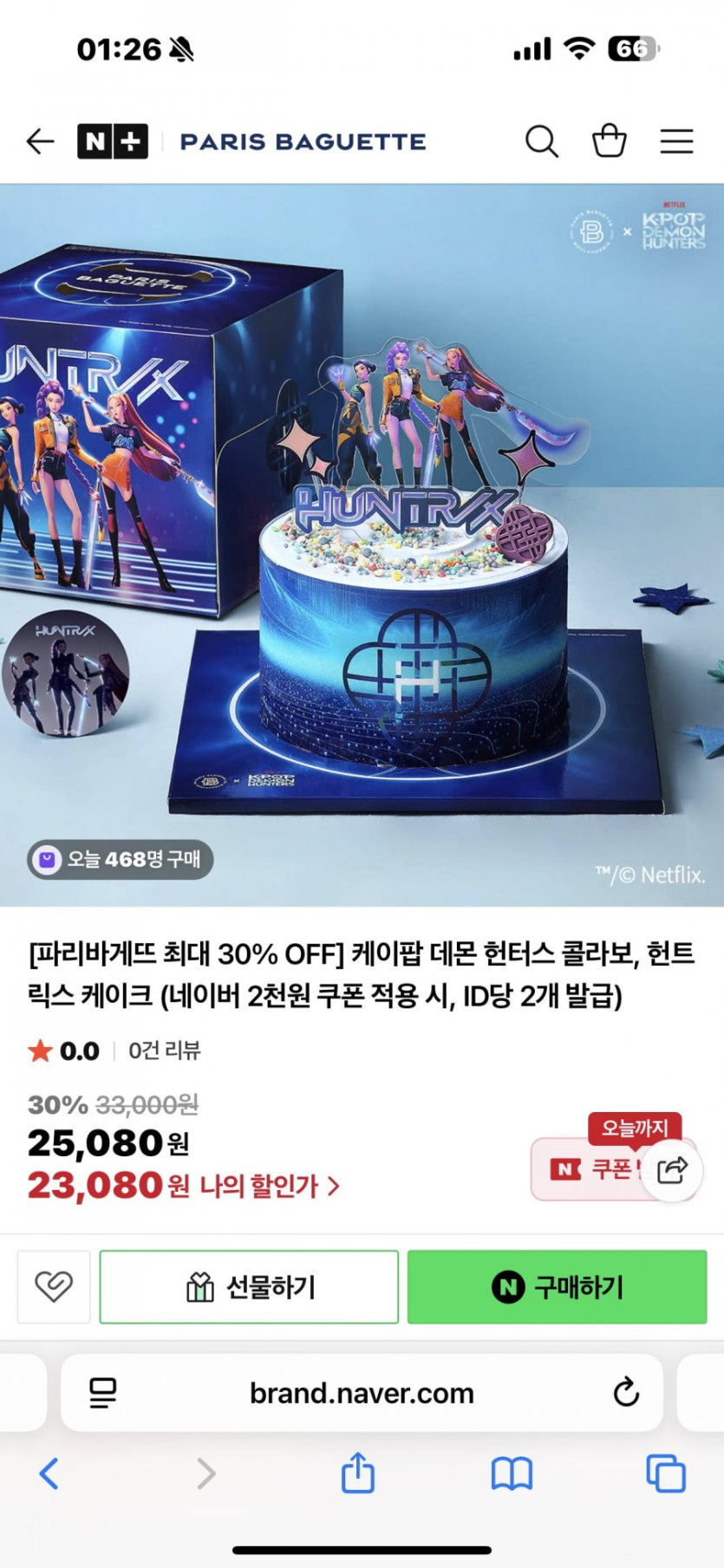The height and width of the screenshot is (1568, 724).
Task: Reload the page
Action: [x=625, y=1393]
